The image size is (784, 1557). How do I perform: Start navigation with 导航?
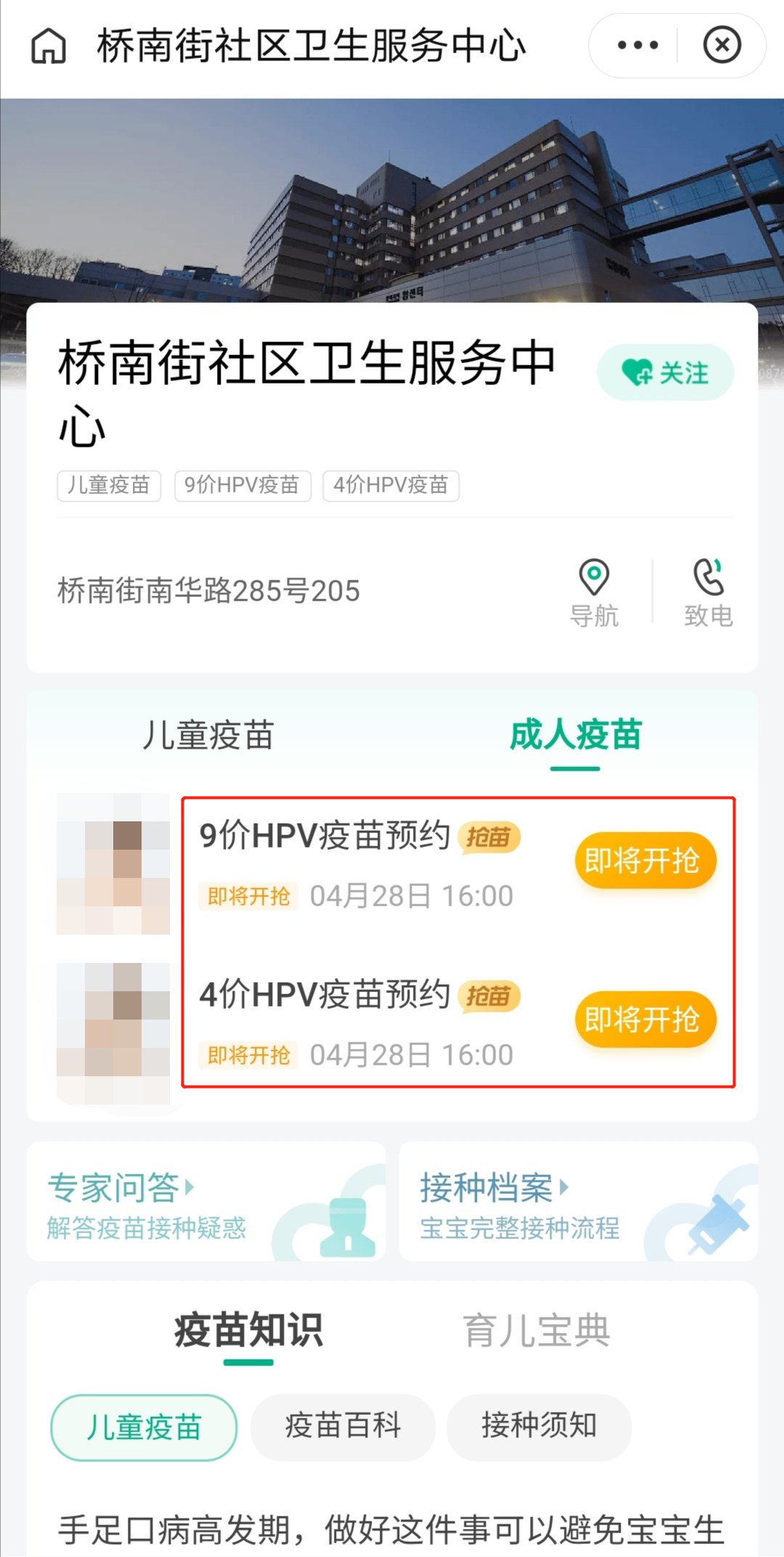pyautogui.click(x=594, y=592)
